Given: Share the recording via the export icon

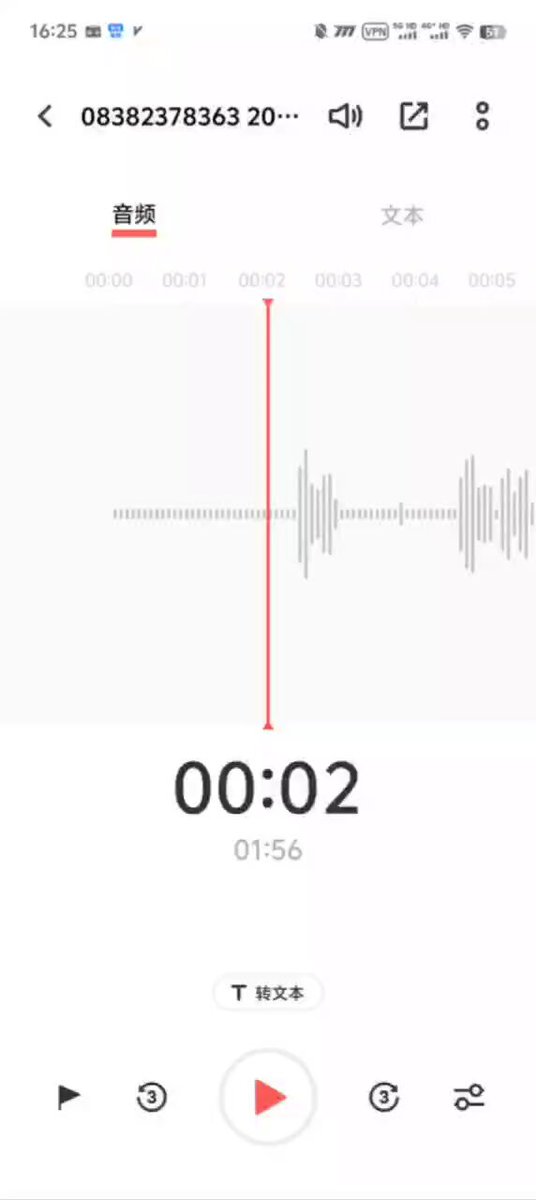Looking at the screenshot, I should [x=413, y=116].
